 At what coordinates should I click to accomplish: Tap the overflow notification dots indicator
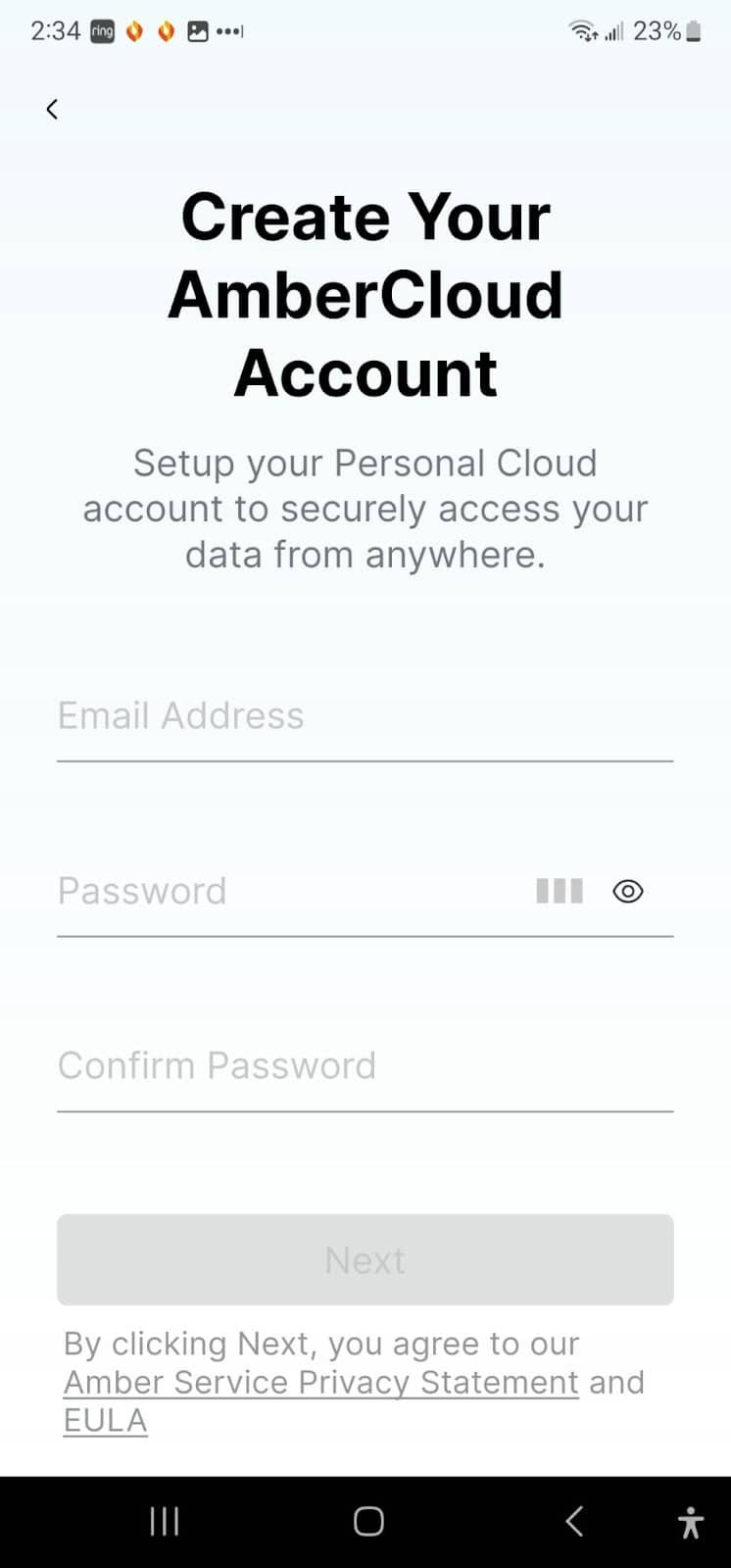click(228, 30)
